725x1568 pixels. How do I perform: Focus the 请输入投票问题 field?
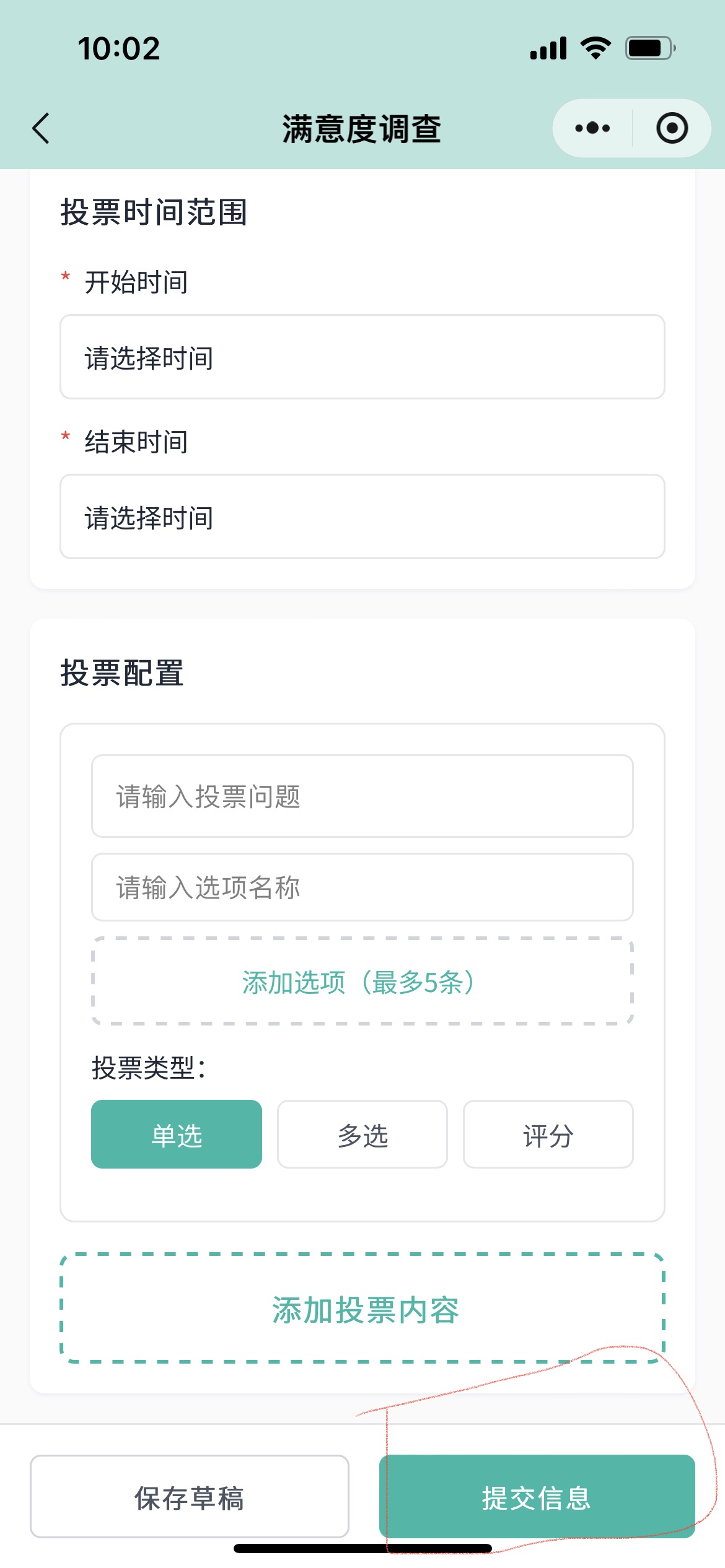click(x=362, y=796)
